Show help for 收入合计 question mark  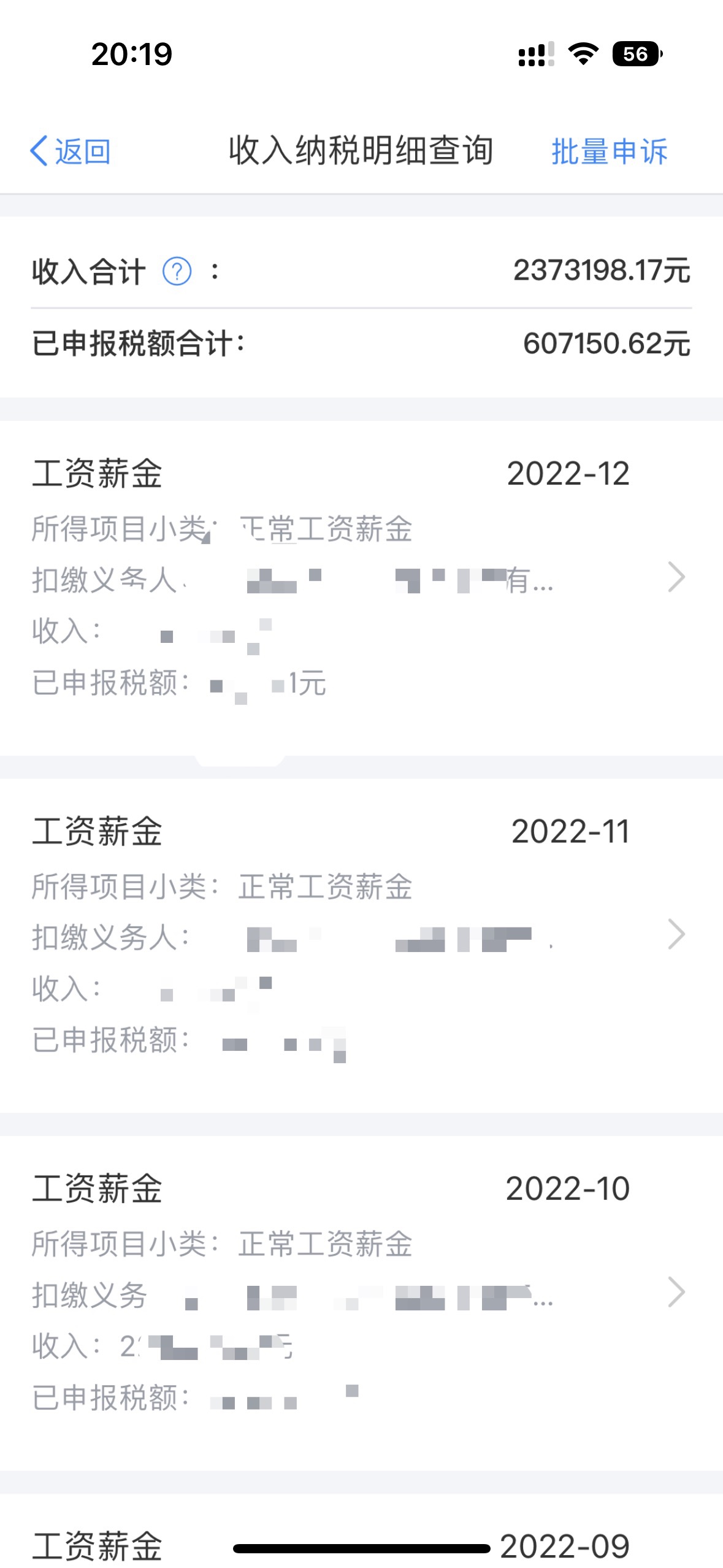(x=177, y=271)
